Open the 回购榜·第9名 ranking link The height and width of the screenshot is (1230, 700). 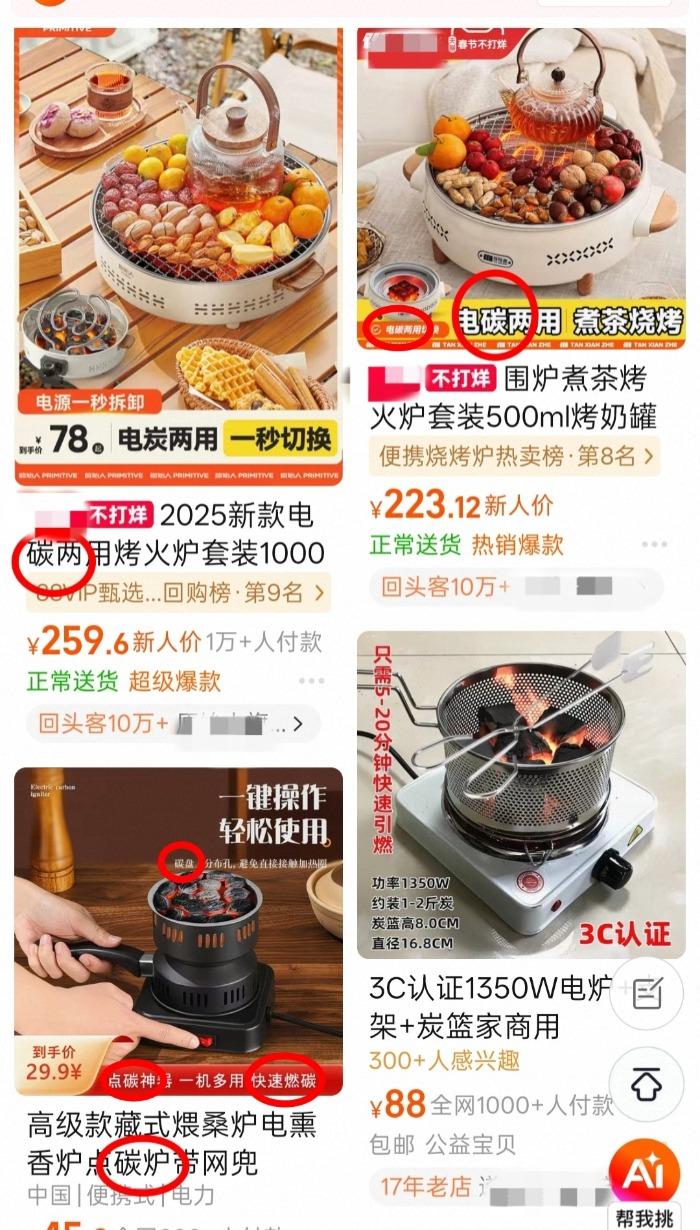178,593
